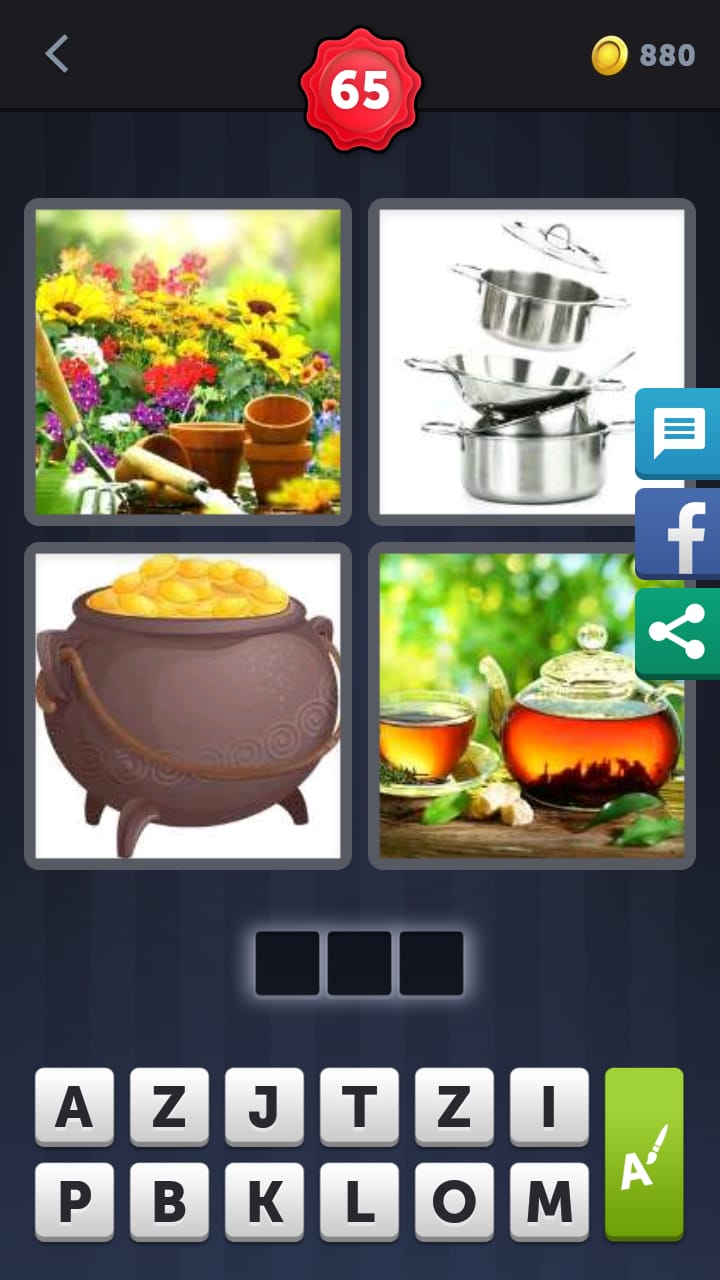This screenshot has width=720, height=1280.
Task: Ask friends via the Facebook button
Action: (x=678, y=534)
